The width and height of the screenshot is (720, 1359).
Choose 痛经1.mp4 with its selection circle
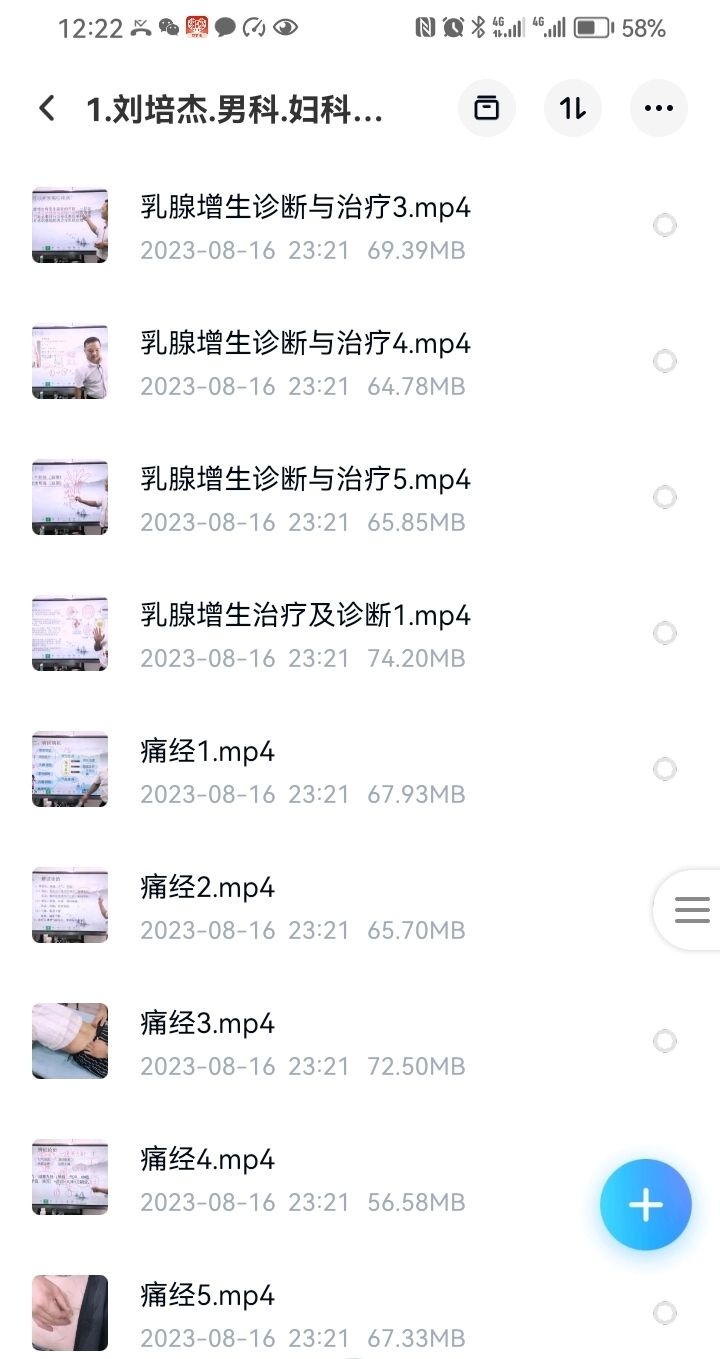(x=665, y=769)
